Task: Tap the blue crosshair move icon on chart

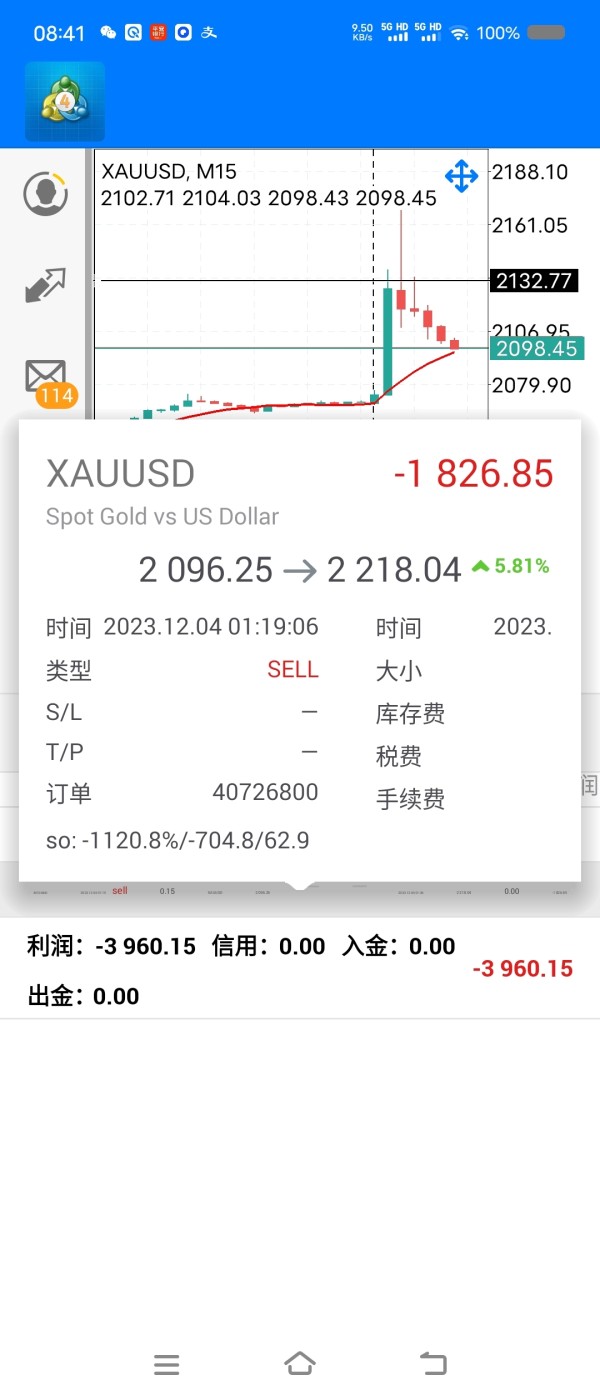Action: coord(461,177)
